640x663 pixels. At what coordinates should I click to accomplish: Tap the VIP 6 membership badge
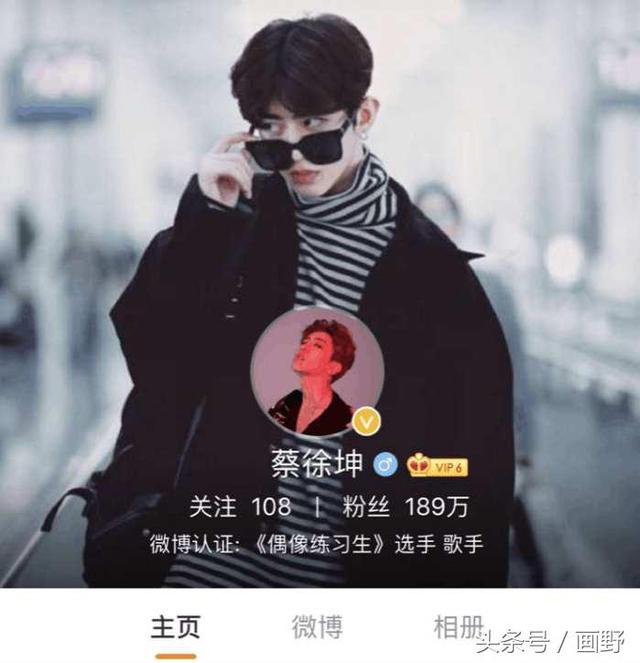tap(438, 467)
